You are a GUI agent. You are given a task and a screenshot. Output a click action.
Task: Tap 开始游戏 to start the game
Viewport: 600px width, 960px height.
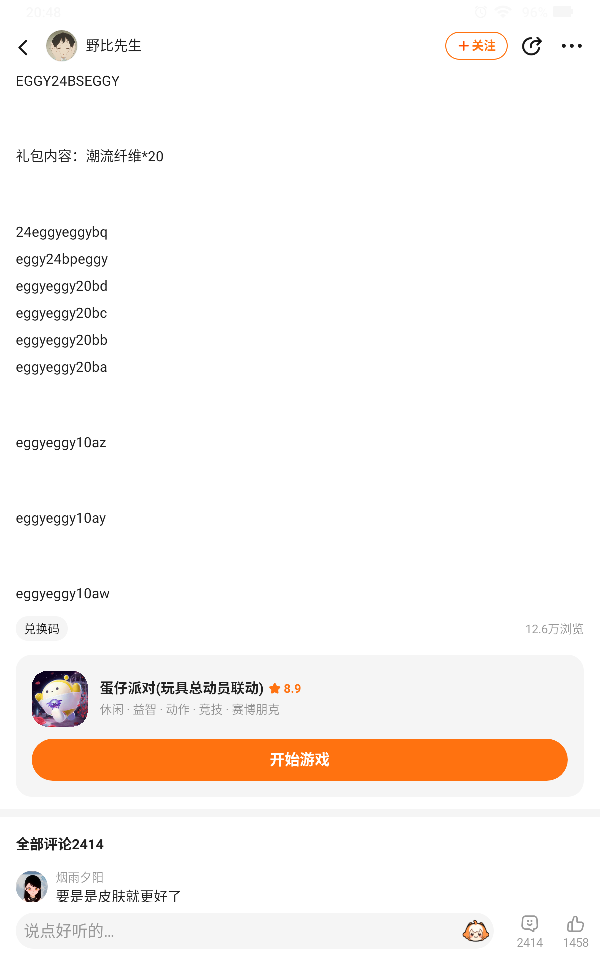(300, 760)
